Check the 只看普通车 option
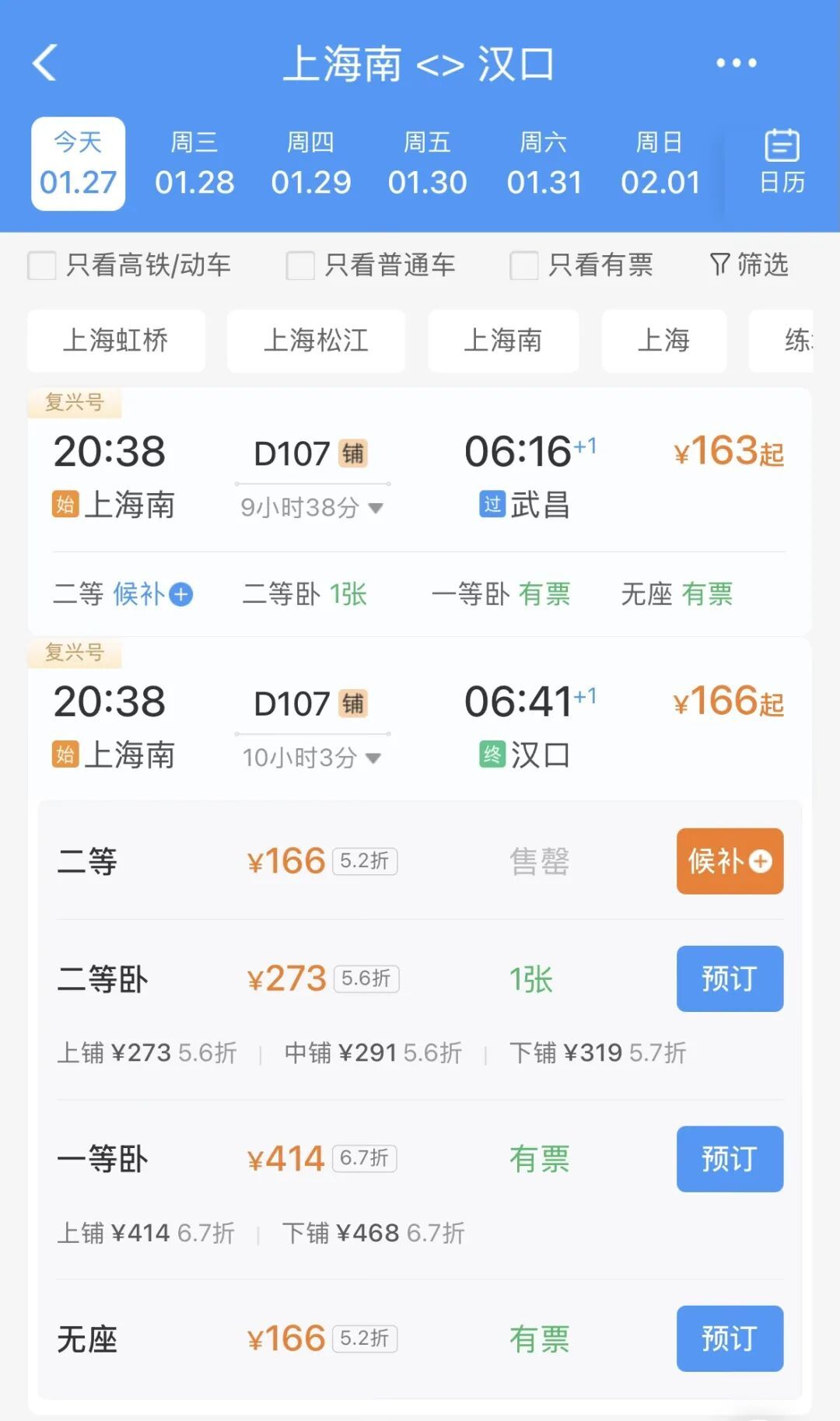The width and height of the screenshot is (840, 1421). (x=298, y=265)
